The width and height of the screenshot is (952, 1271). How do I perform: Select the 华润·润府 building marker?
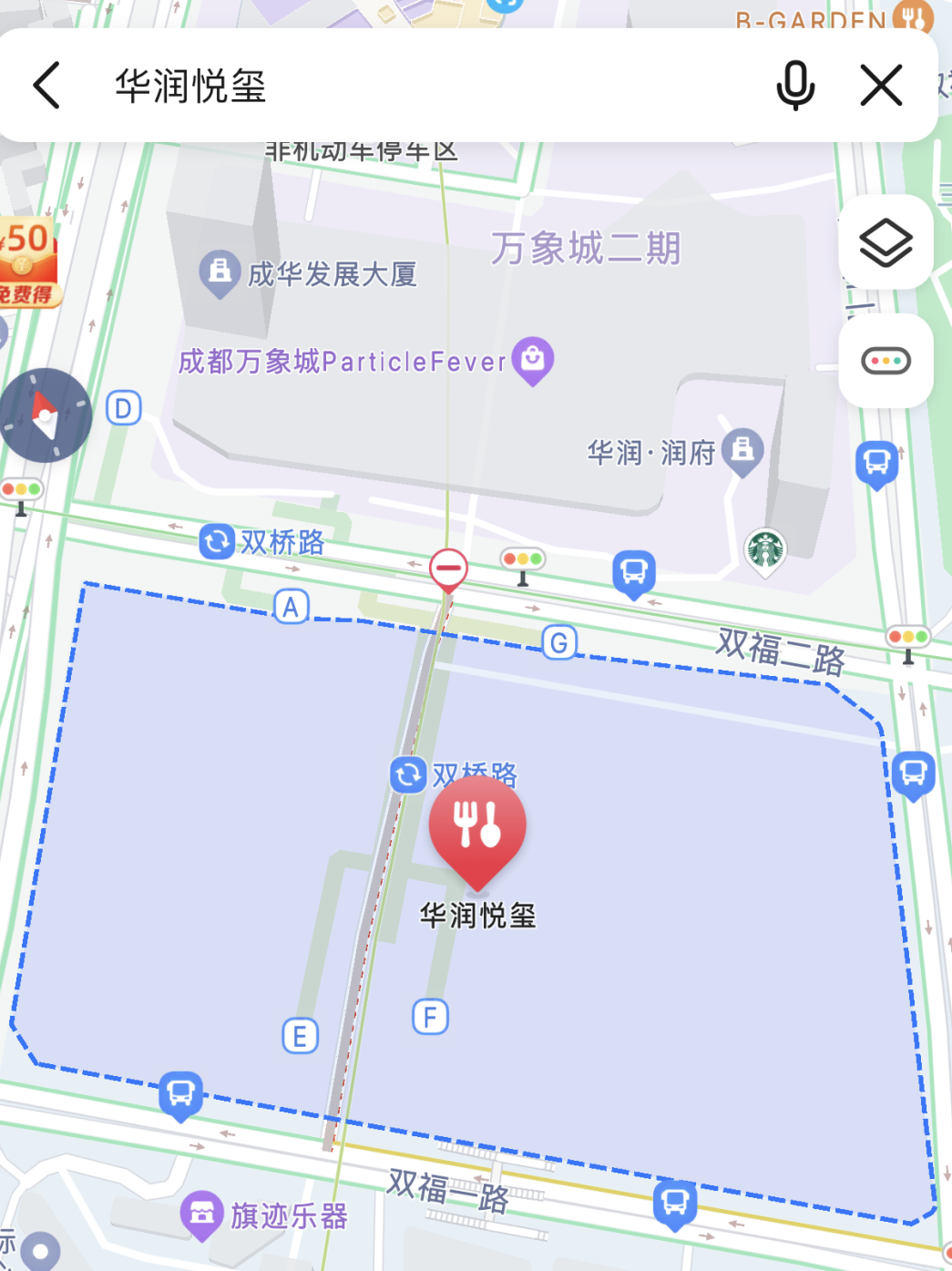[743, 450]
